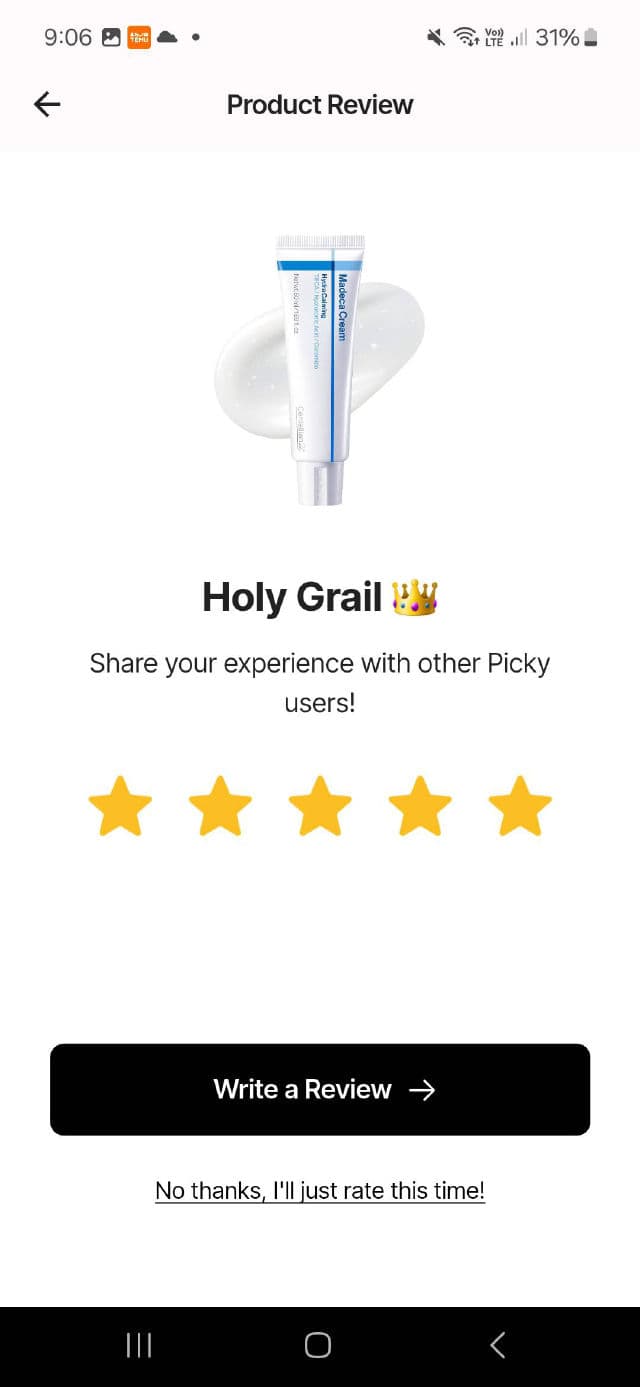Set rating to four stars
This screenshot has width=640, height=1387.
point(420,806)
